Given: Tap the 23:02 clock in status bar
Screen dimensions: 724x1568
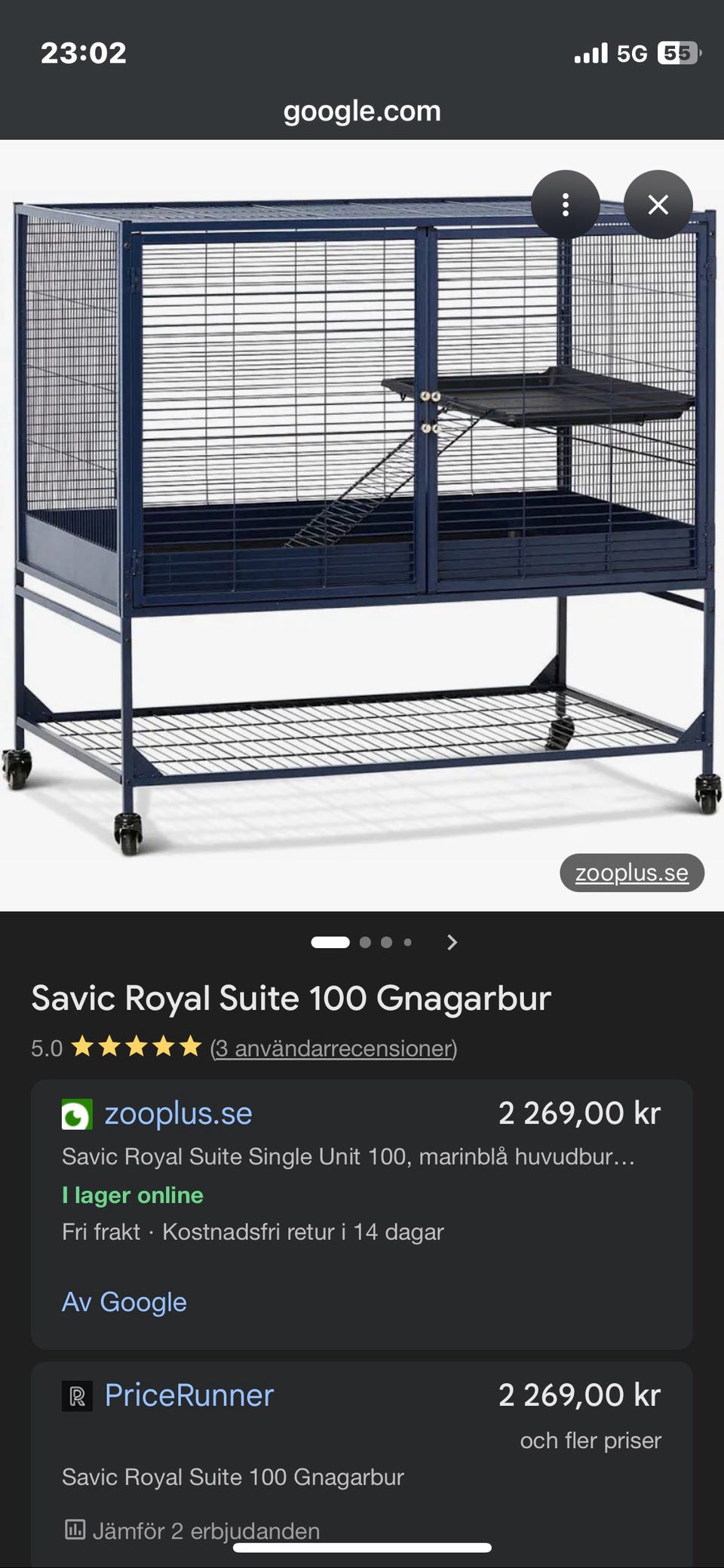Looking at the screenshot, I should (x=83, y=53).
